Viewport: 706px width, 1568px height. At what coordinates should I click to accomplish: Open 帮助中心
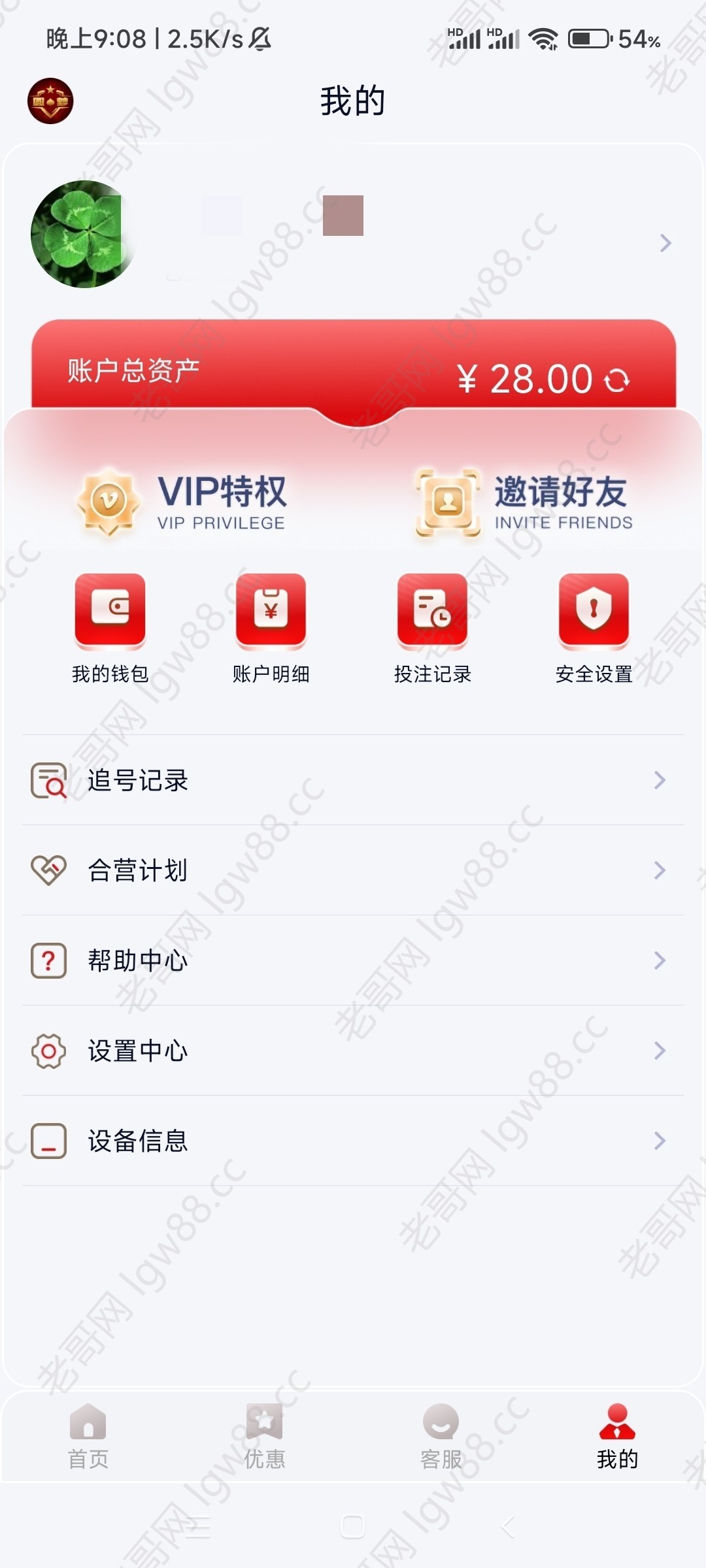(x=353, y=960)
